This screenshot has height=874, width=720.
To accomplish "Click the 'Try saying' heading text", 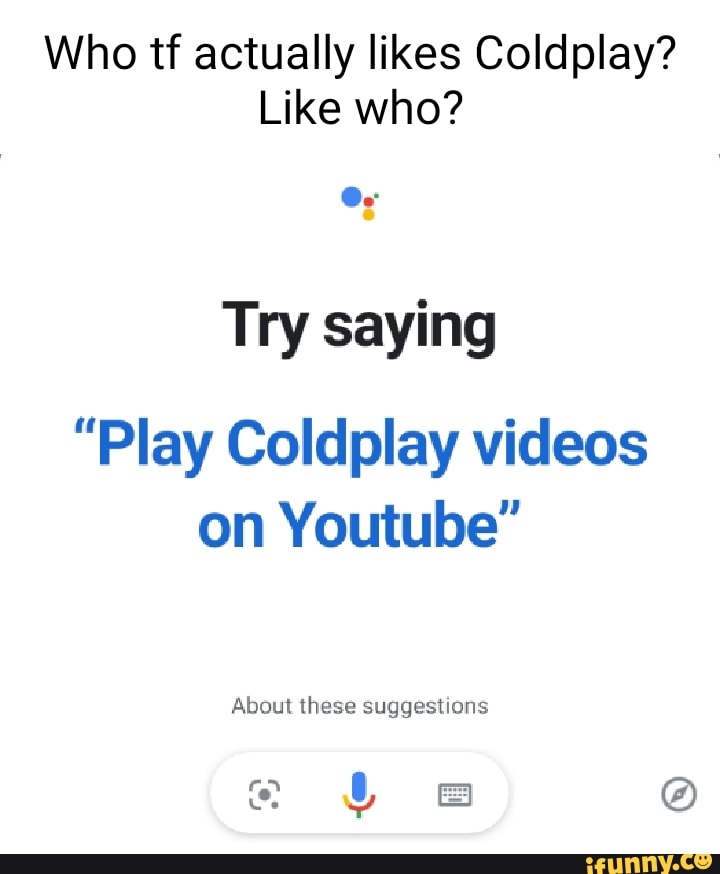I will tap(359, 323).
